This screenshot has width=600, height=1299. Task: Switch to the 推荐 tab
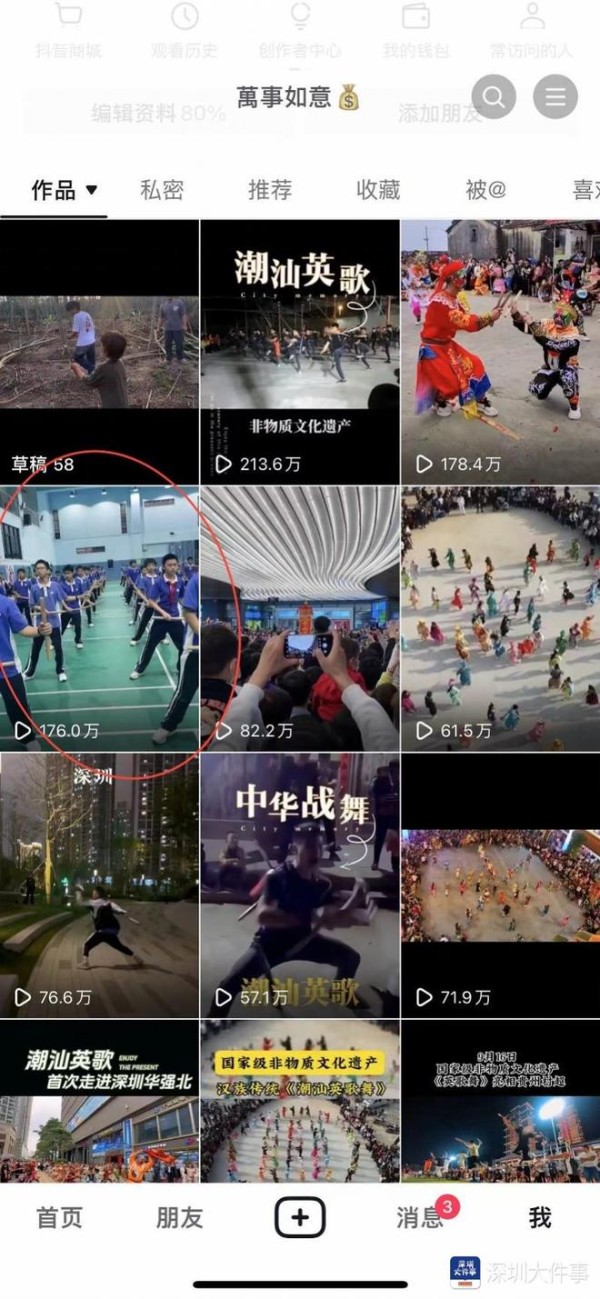270,190
